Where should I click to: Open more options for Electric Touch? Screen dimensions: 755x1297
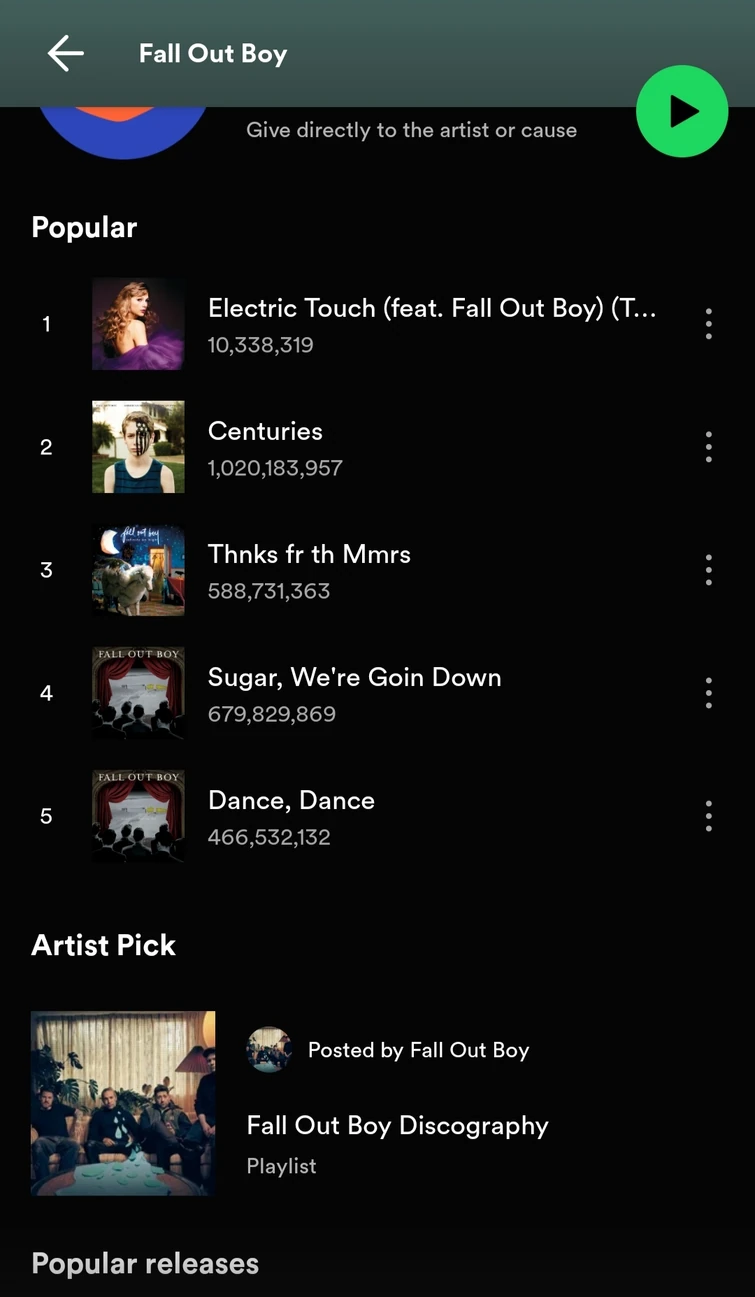click(708, 324)
